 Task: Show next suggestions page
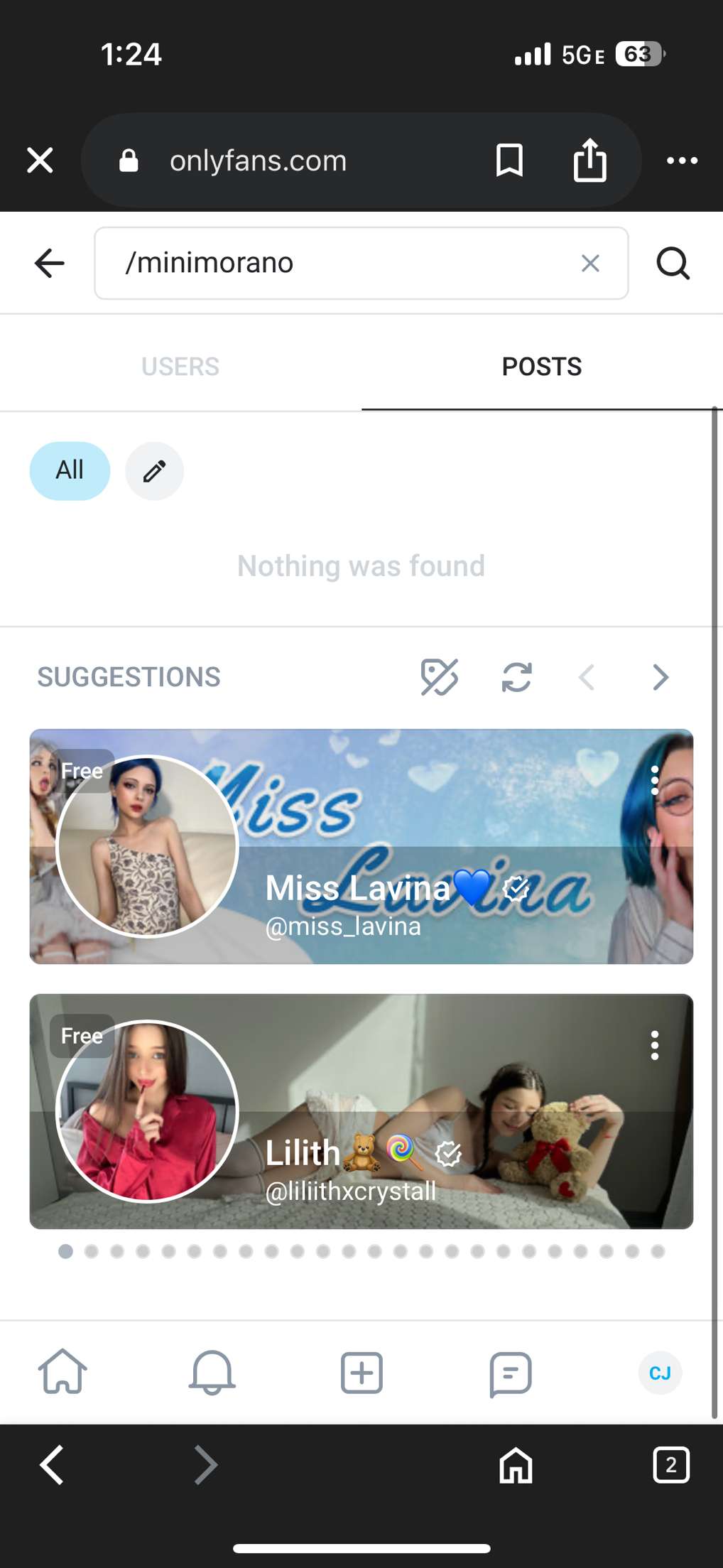point(661,677)
